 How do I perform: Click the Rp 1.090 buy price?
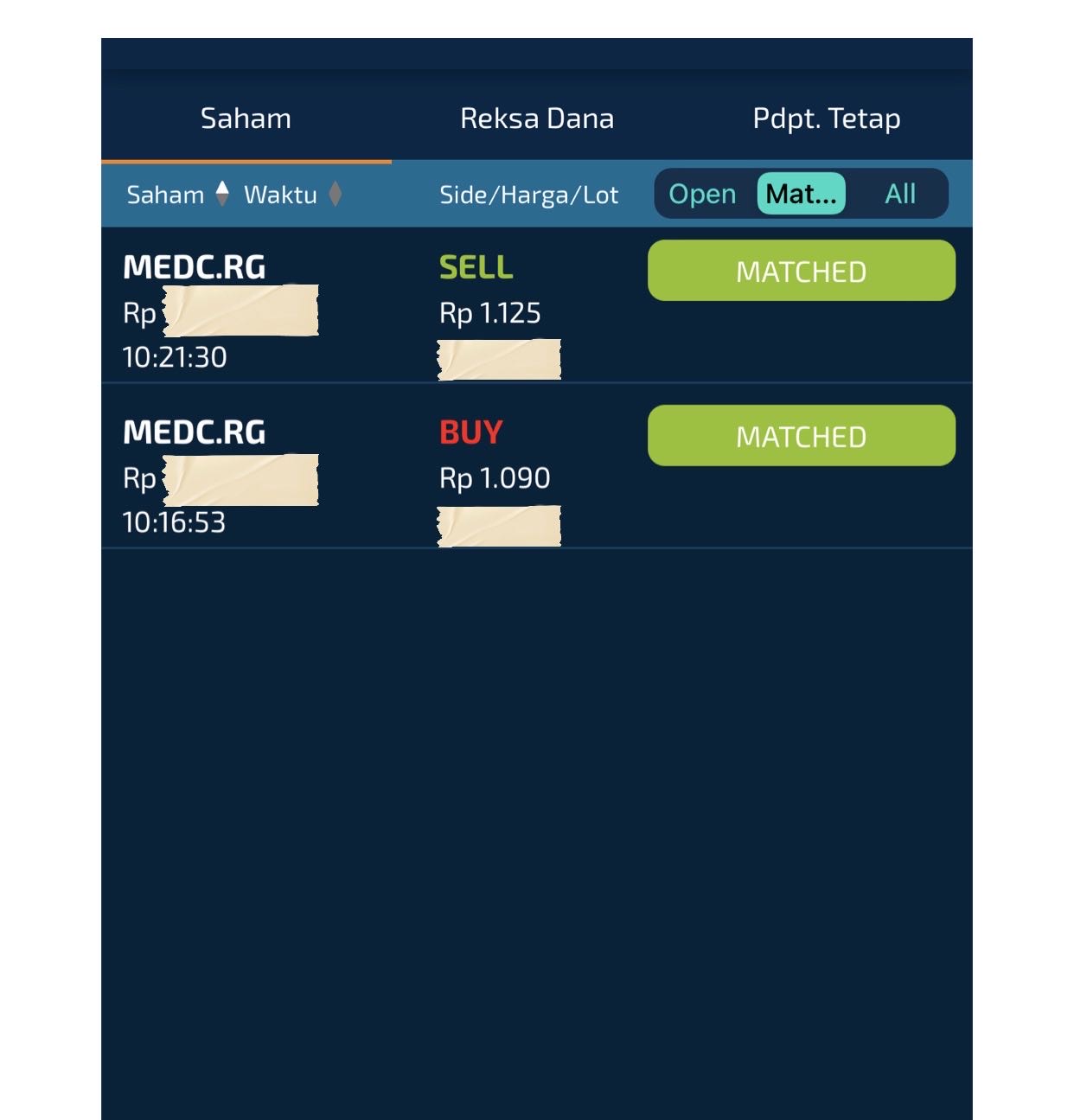click(494, 477)
